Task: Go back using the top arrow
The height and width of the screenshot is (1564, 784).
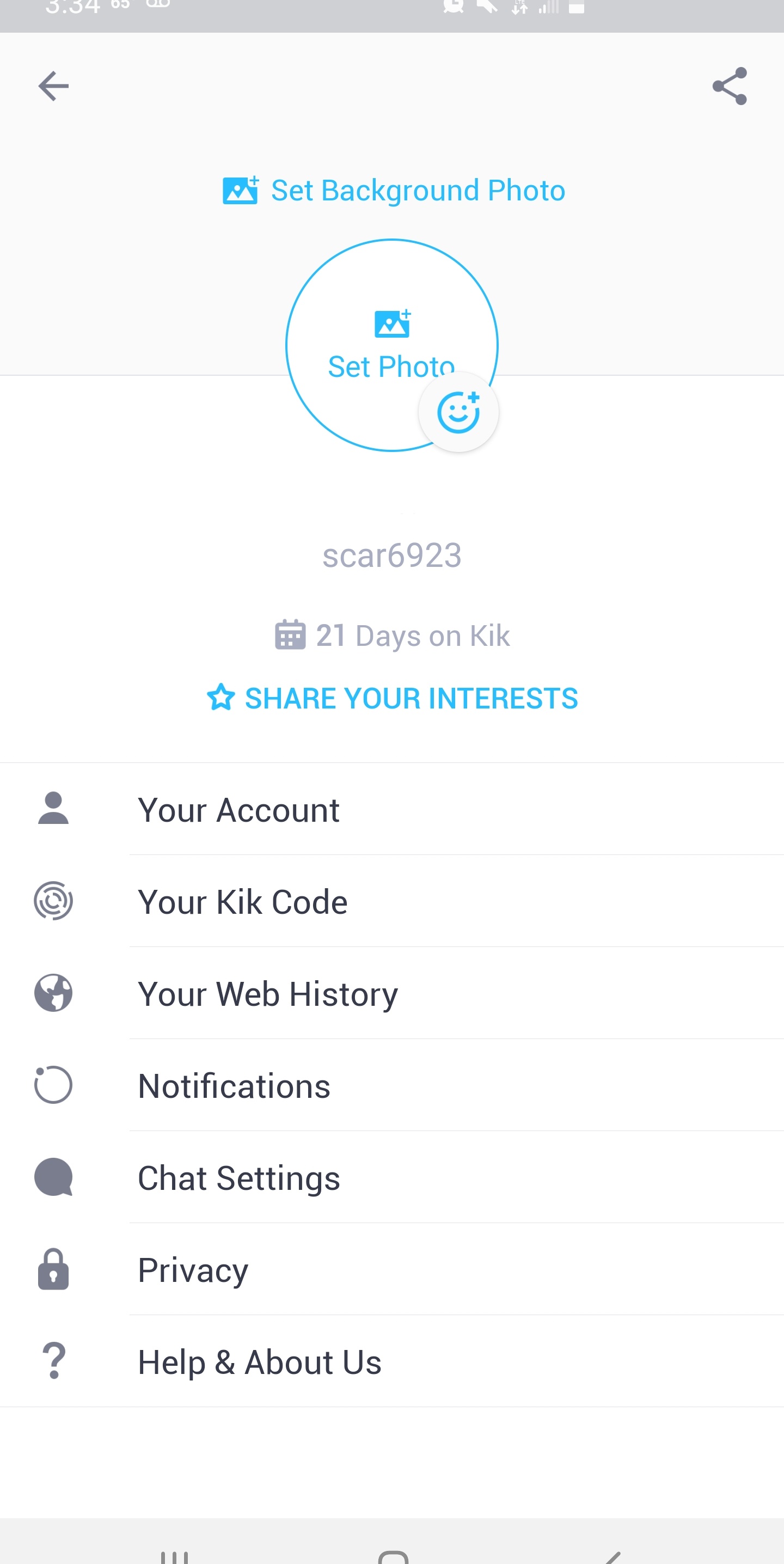Action: (x=53, y=86)
